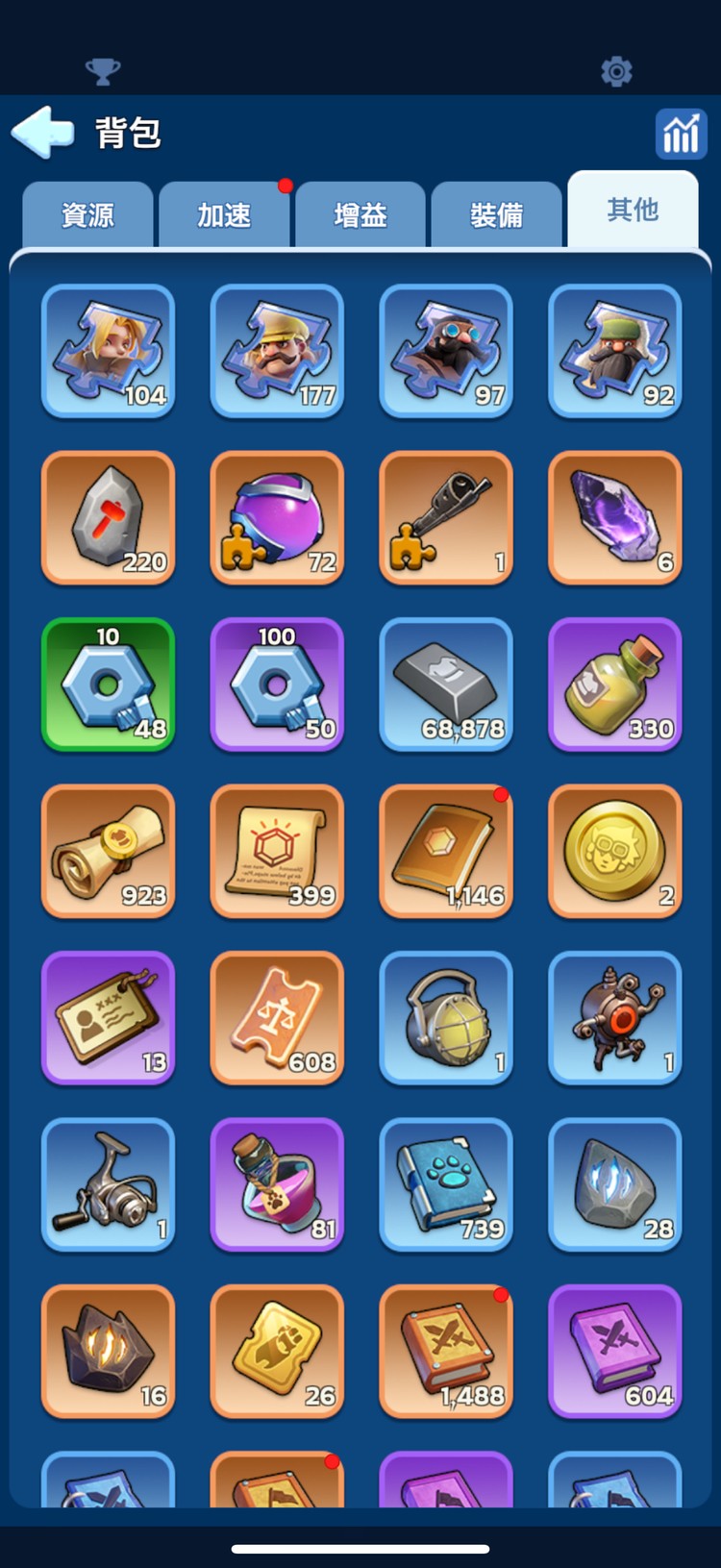Select the hammer stone item with 220
721x1568 pixels.
coord(108,517)
